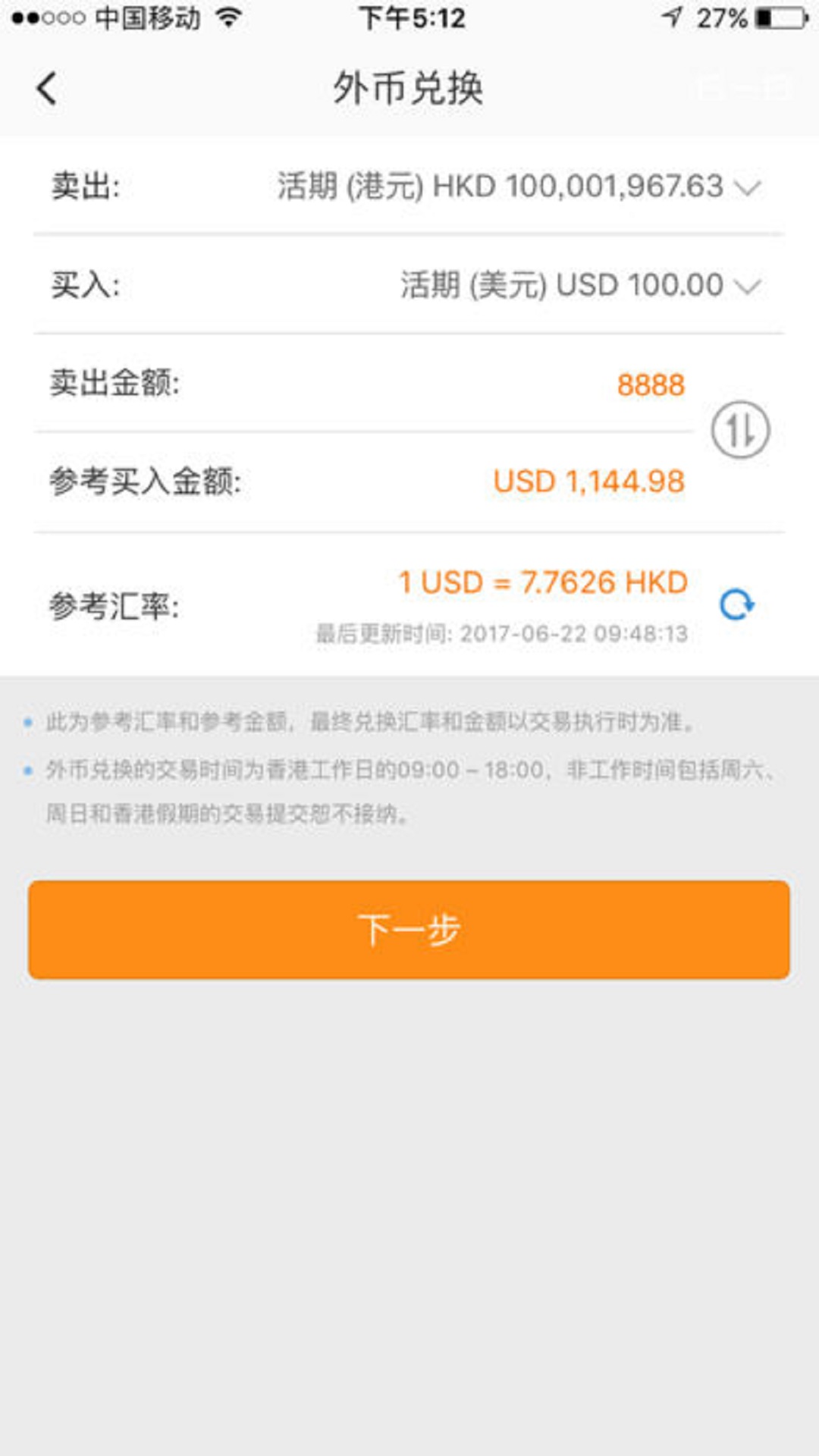Continue with the 下一步 button
Screen dimensions: 819x1456
(x=409, y=930)
